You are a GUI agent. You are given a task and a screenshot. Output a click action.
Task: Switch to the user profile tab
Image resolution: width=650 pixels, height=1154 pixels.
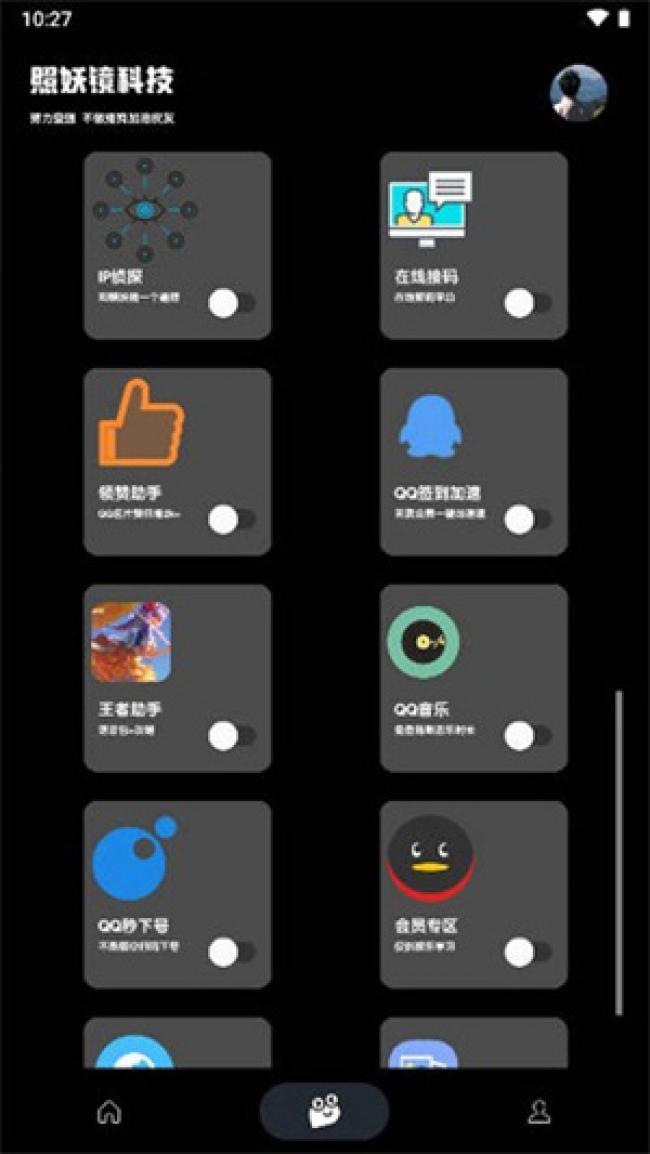(539, 1112)
